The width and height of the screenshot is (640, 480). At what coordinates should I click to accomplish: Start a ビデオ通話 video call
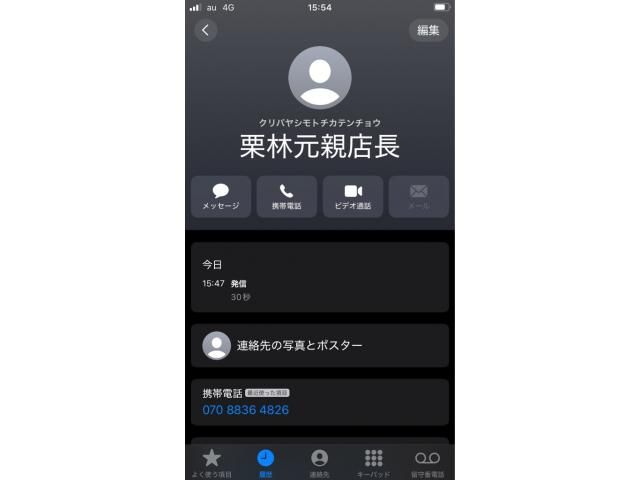[x=353, y=196]
